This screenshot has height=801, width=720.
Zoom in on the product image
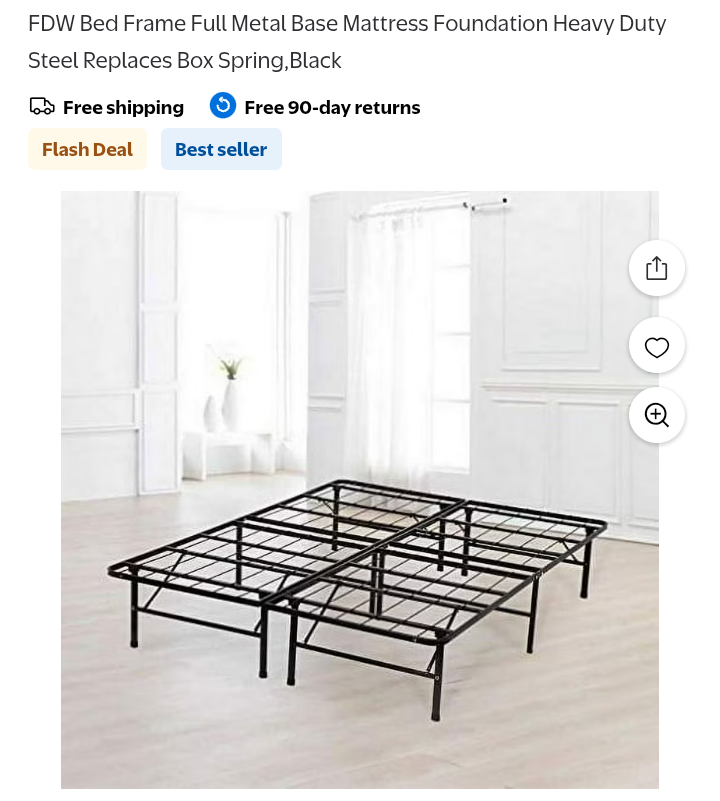coord(657,415)
